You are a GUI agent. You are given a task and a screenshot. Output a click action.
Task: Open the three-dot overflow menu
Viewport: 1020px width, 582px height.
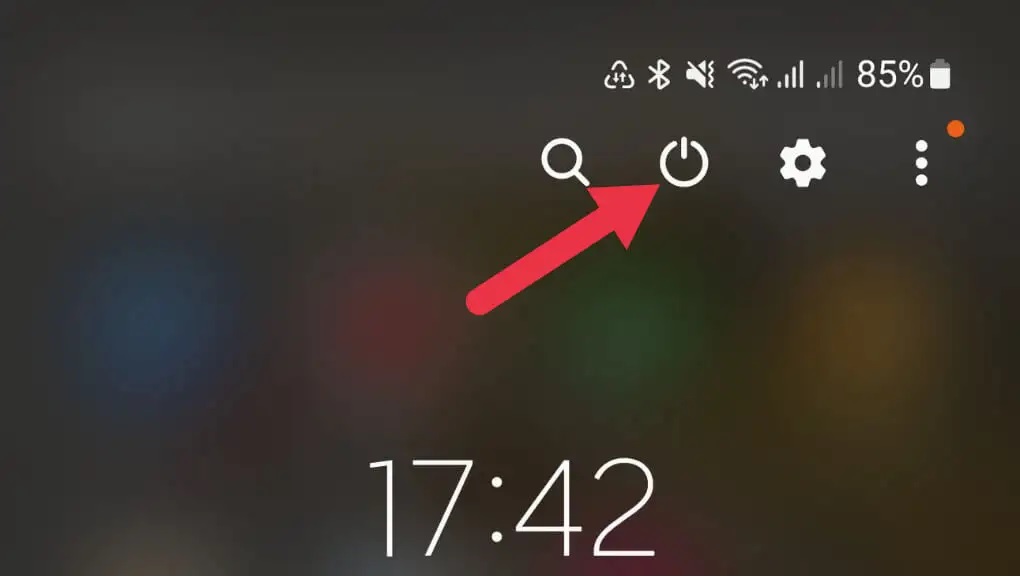[x=921, y=162]
